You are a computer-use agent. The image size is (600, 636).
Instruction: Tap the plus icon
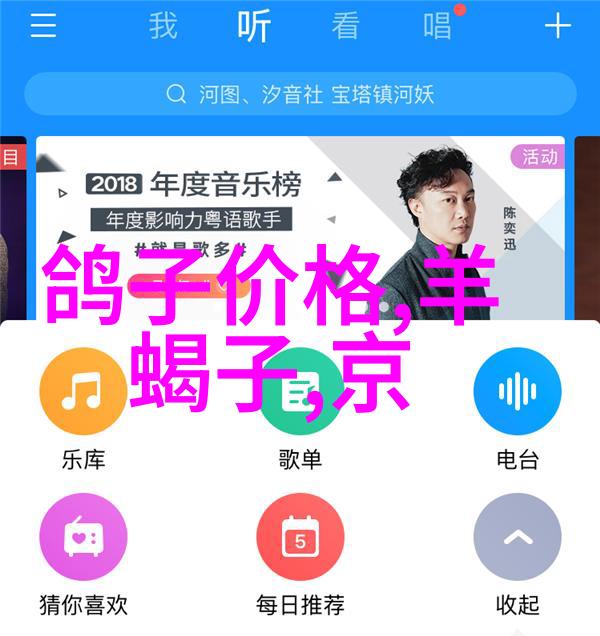click(557, 27)
